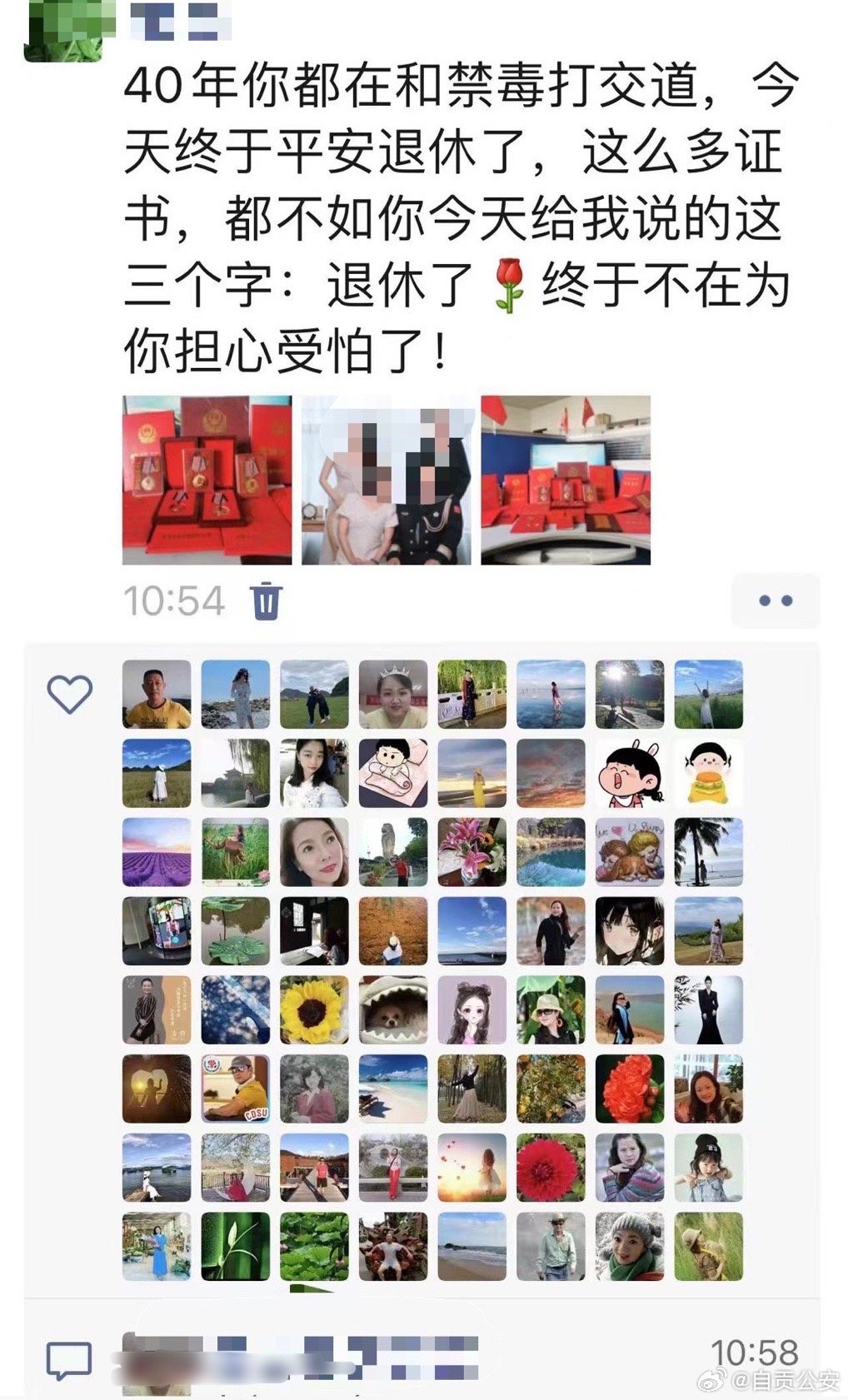848x1400 pixels.
Task: Open the liker with the Merlion statue avatar
Action: pyautogui.click(x=393, y=852)
